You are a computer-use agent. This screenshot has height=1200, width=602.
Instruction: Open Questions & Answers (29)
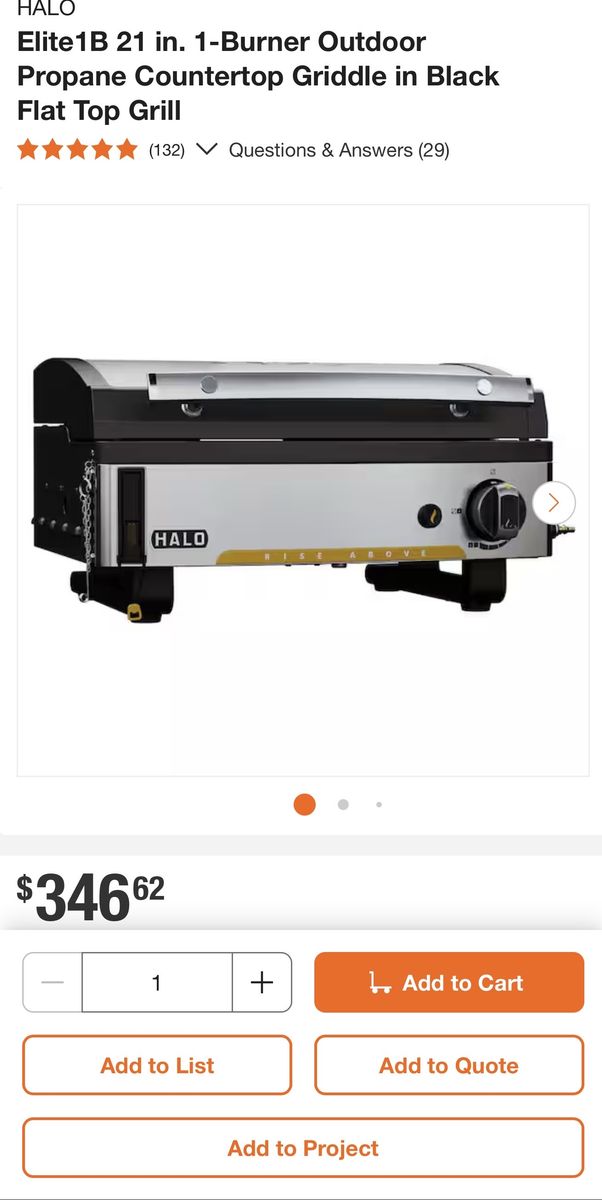coord(339,150)
